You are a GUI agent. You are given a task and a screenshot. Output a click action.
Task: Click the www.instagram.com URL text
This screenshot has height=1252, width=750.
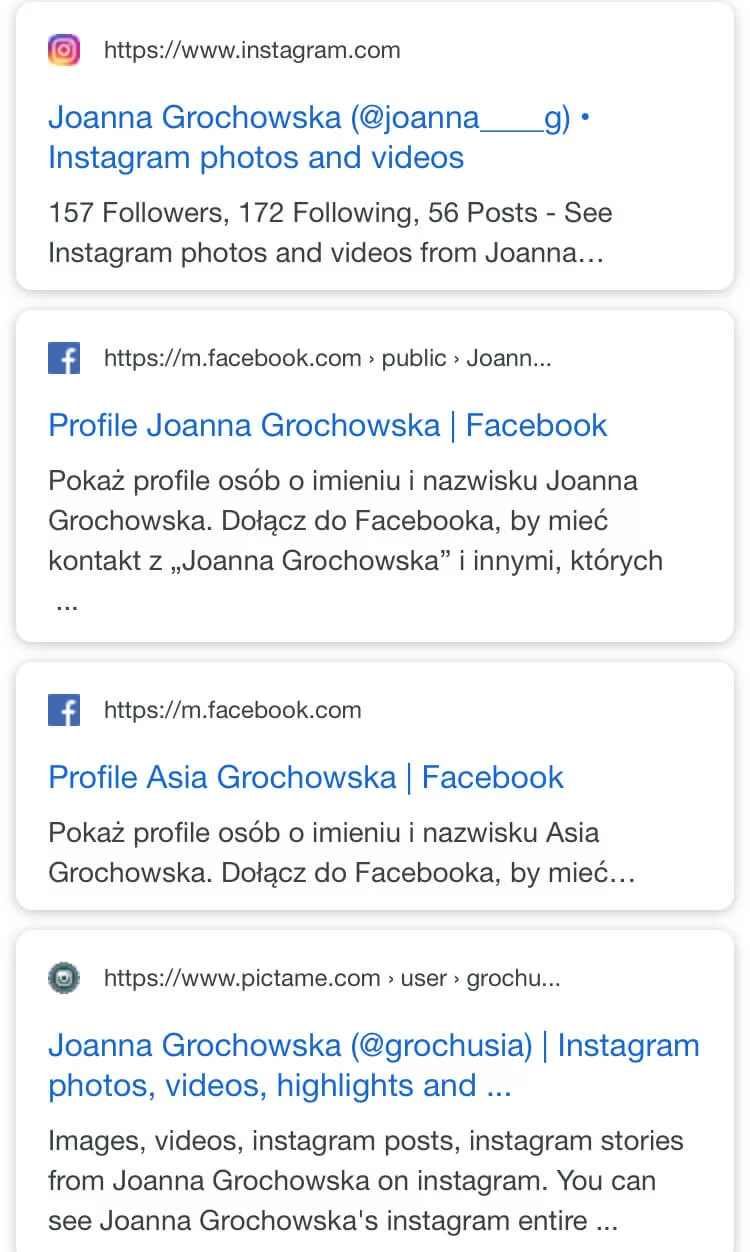[248, 50]
